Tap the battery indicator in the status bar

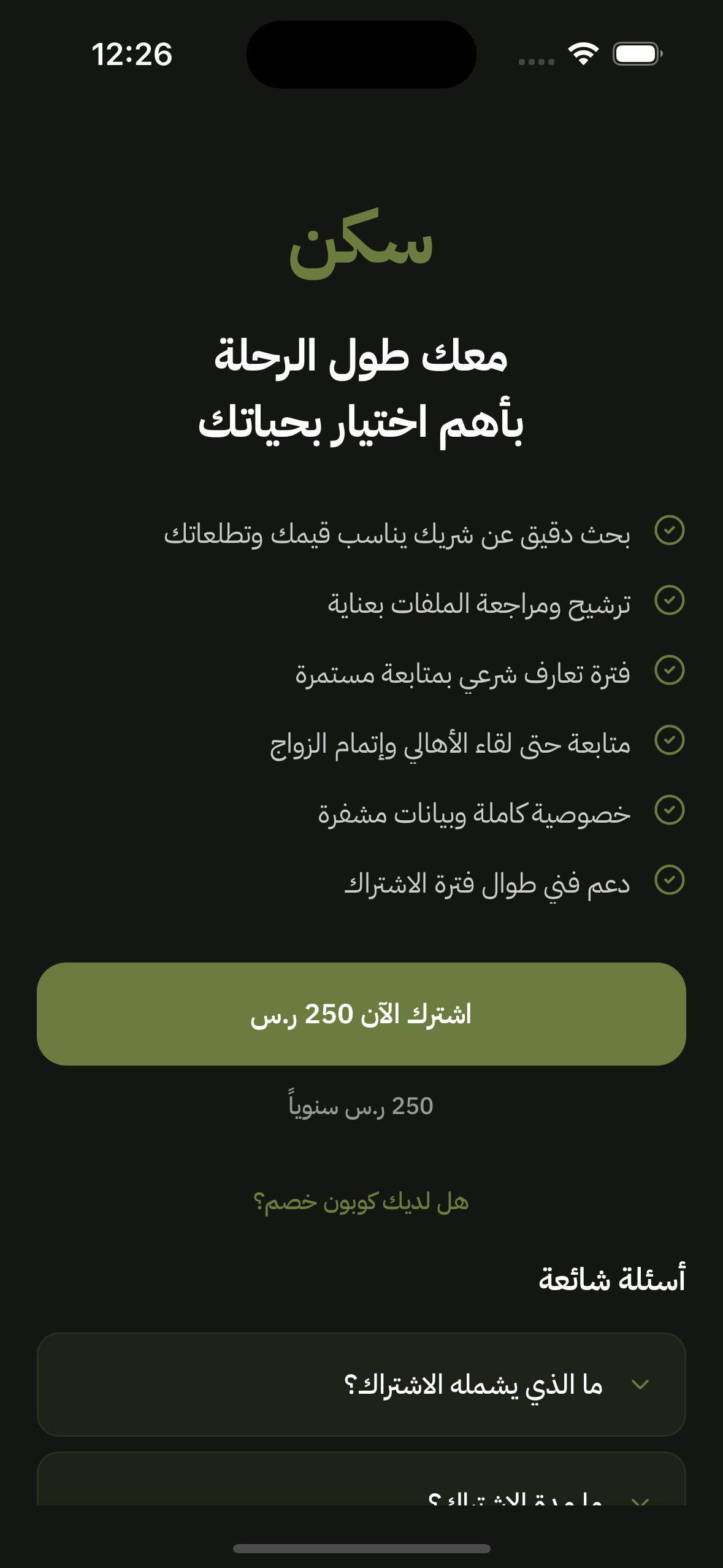click(636, 54)
